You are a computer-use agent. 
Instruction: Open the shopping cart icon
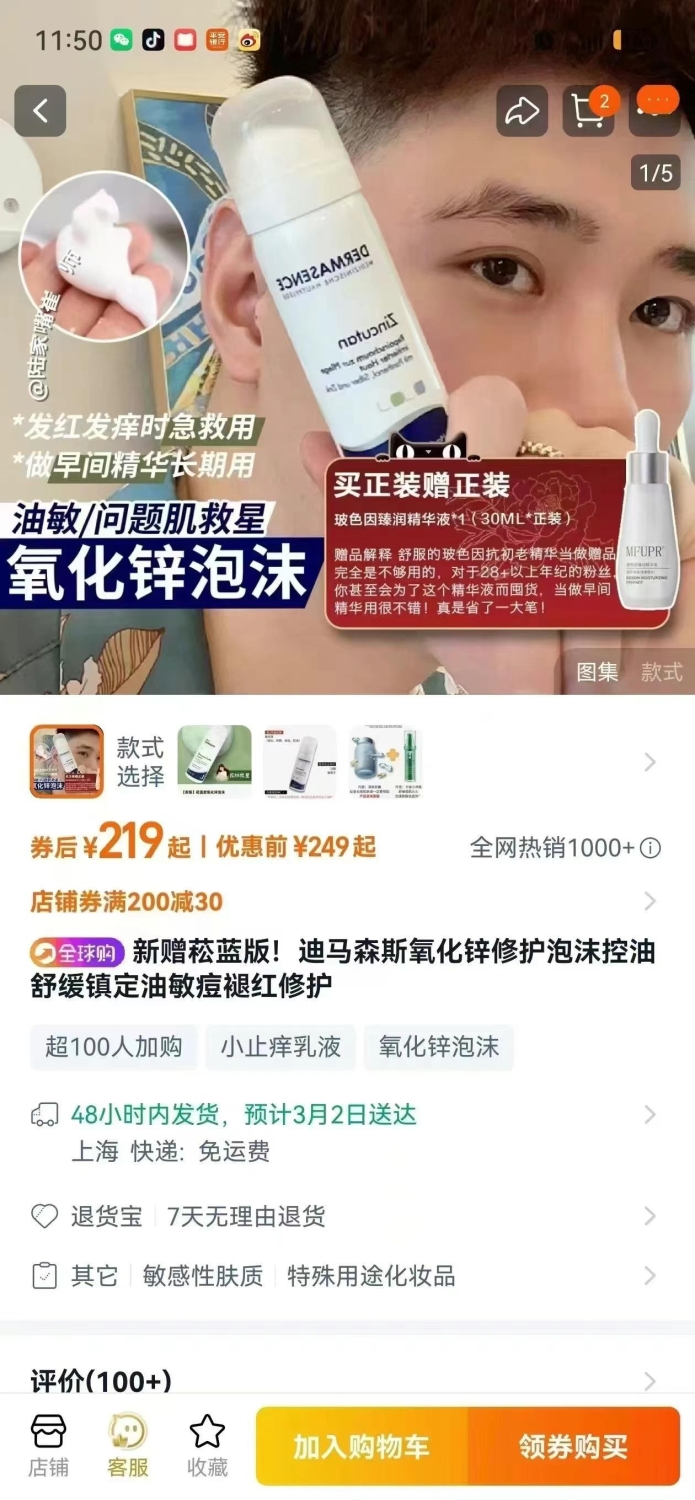point(588,111)
